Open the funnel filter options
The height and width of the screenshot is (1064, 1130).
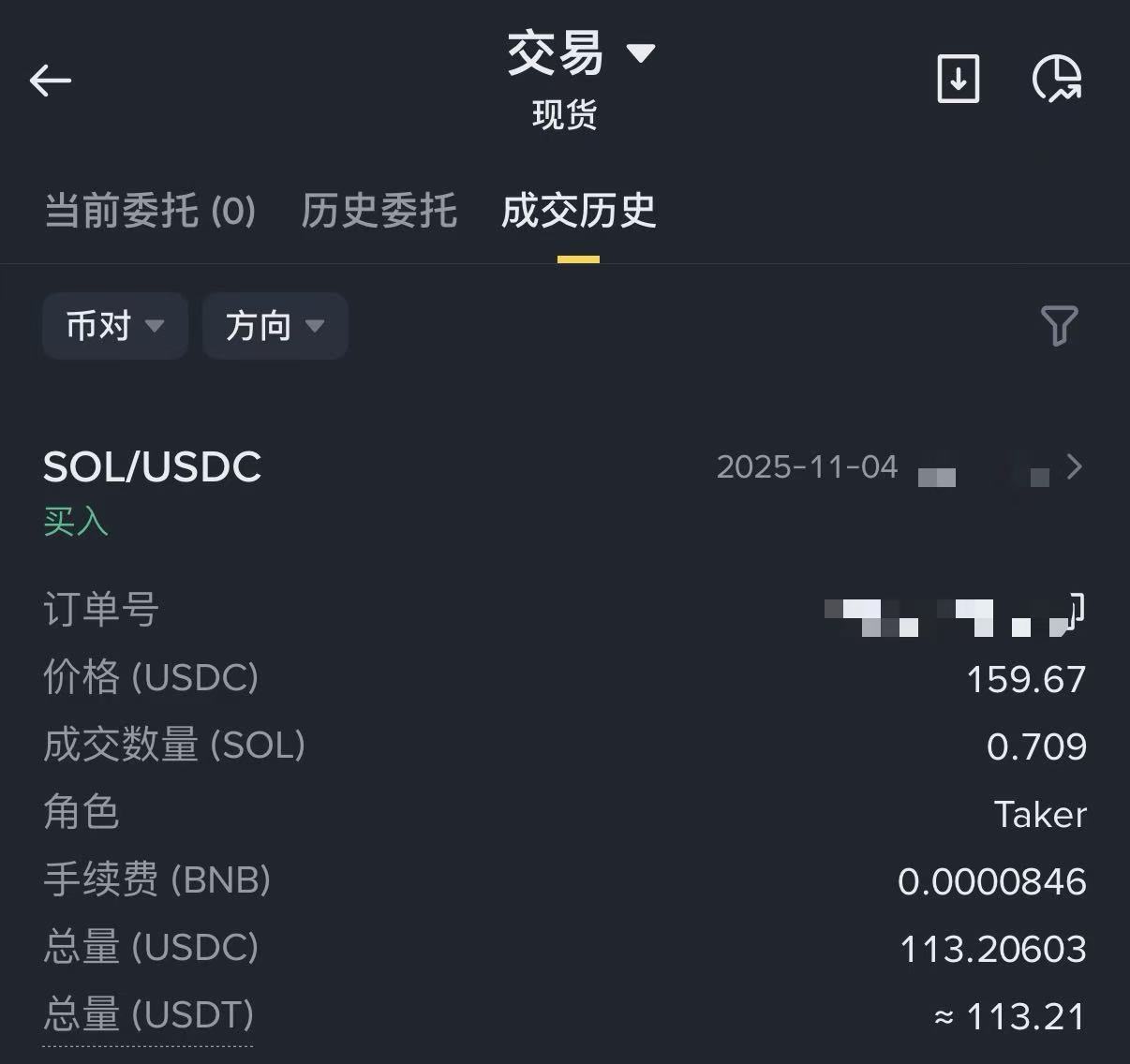point(1059,326)
